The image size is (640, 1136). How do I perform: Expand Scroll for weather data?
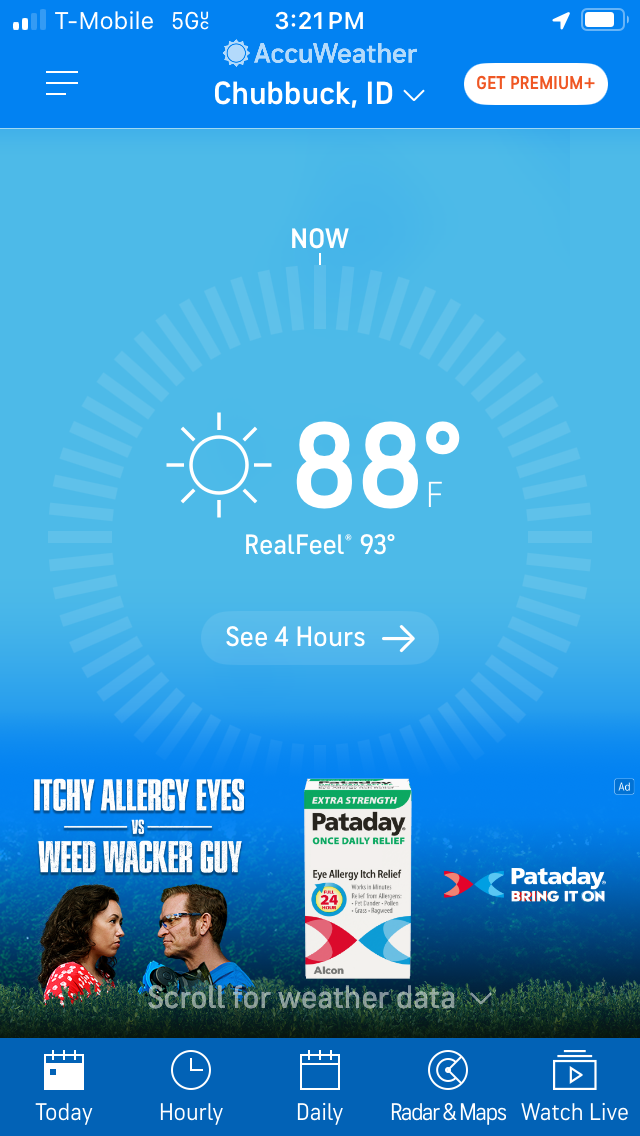click(320, 998)
